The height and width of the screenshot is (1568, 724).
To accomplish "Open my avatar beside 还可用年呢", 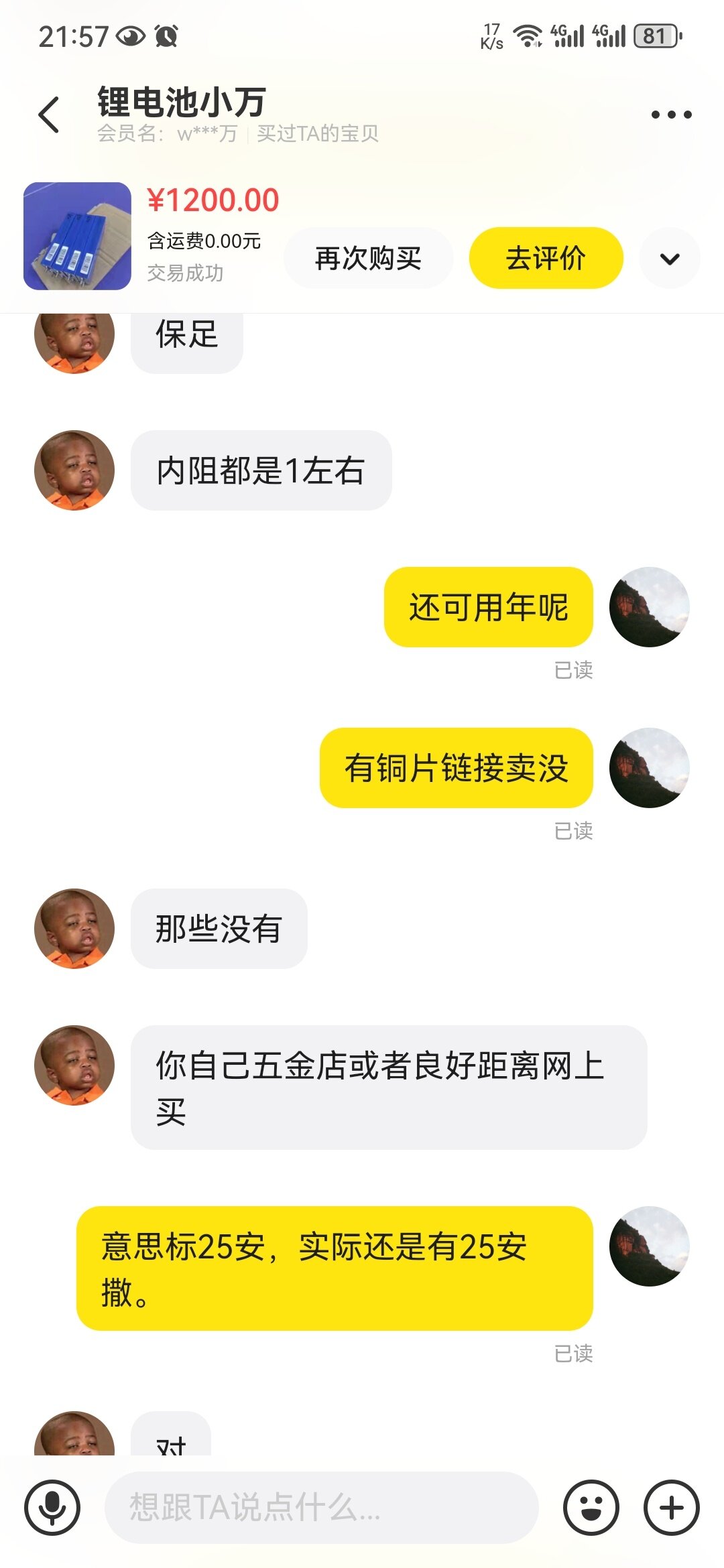I will click(649, 607).
